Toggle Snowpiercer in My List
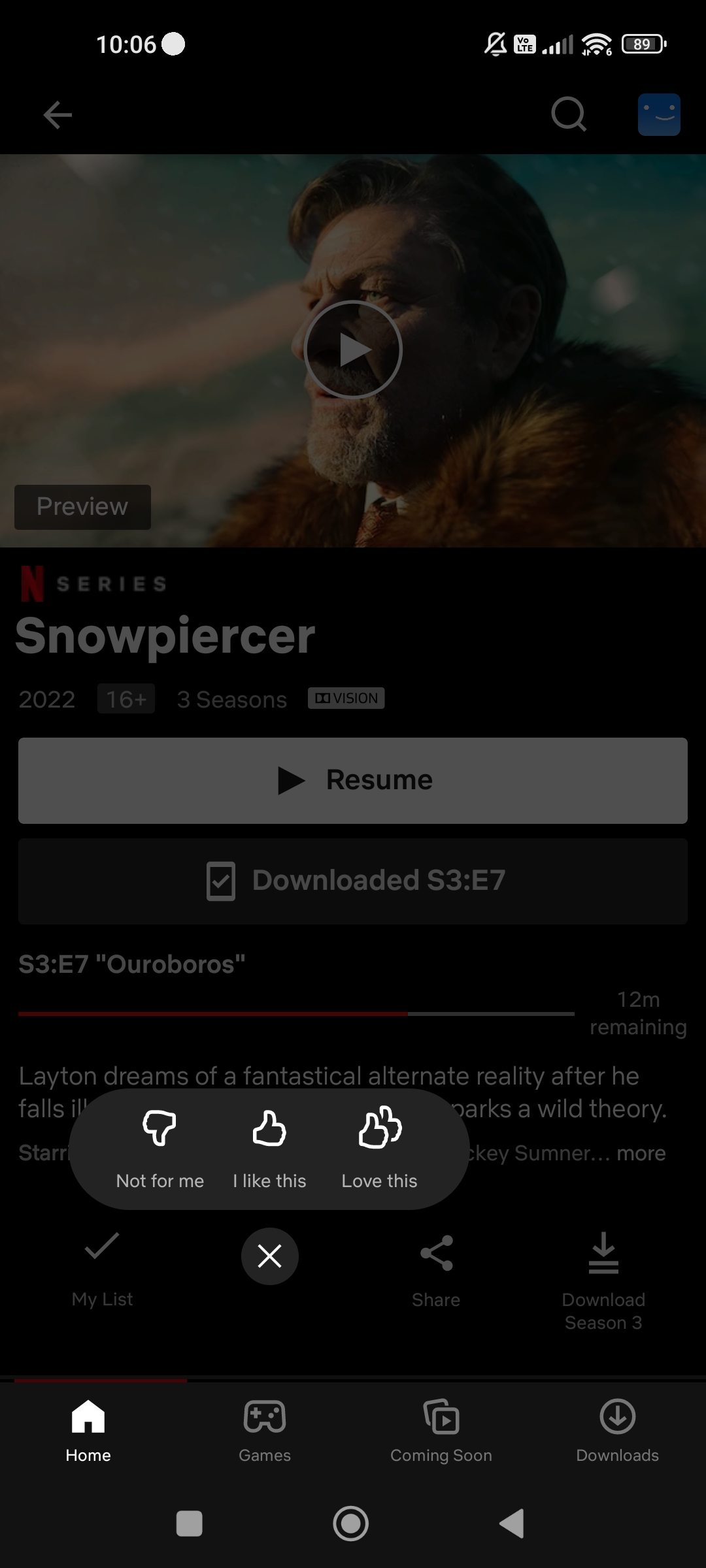This screenshot has width=706, height=1568. pyautogui.click(x=102, y=1267)
